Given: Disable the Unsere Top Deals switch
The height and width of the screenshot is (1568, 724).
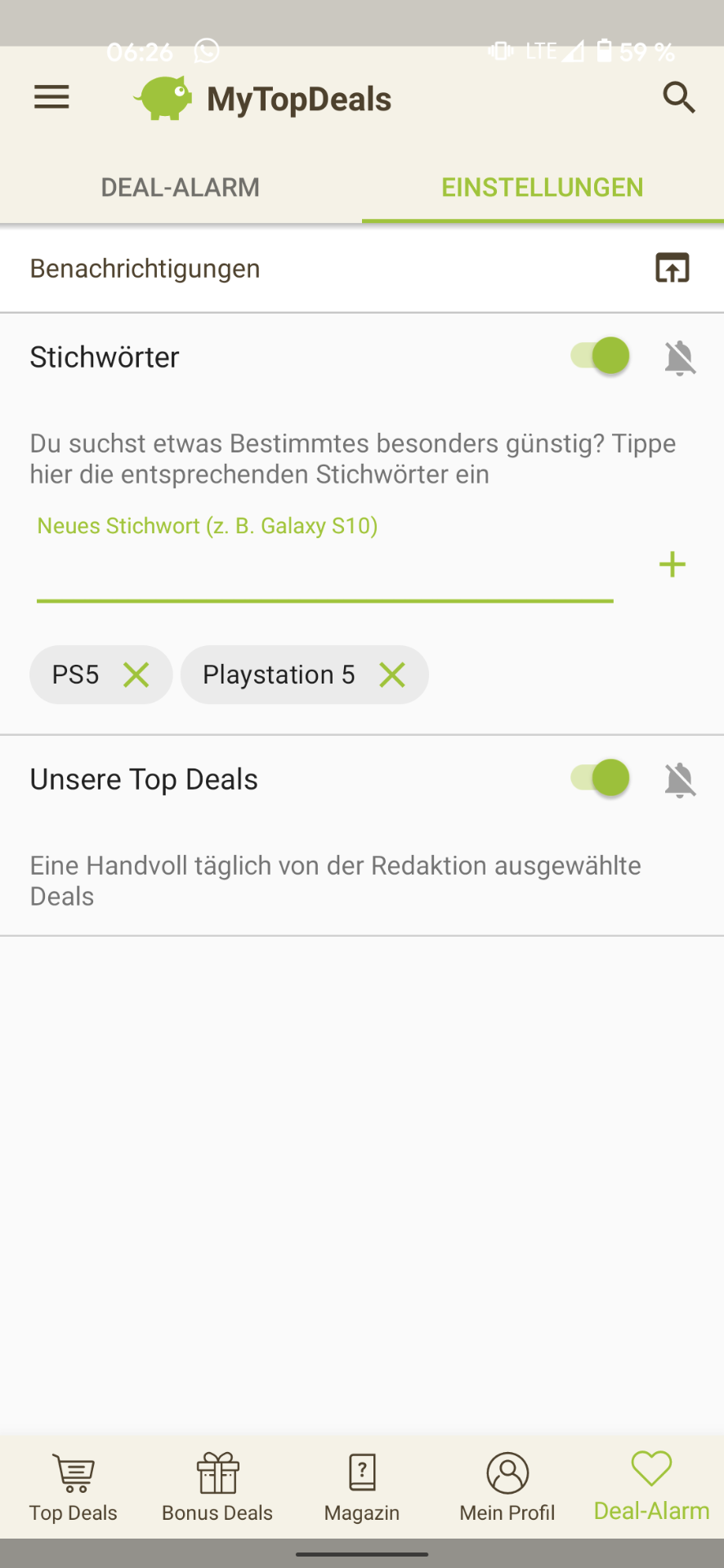Looking at the screenshot, I should pos(601,778).
